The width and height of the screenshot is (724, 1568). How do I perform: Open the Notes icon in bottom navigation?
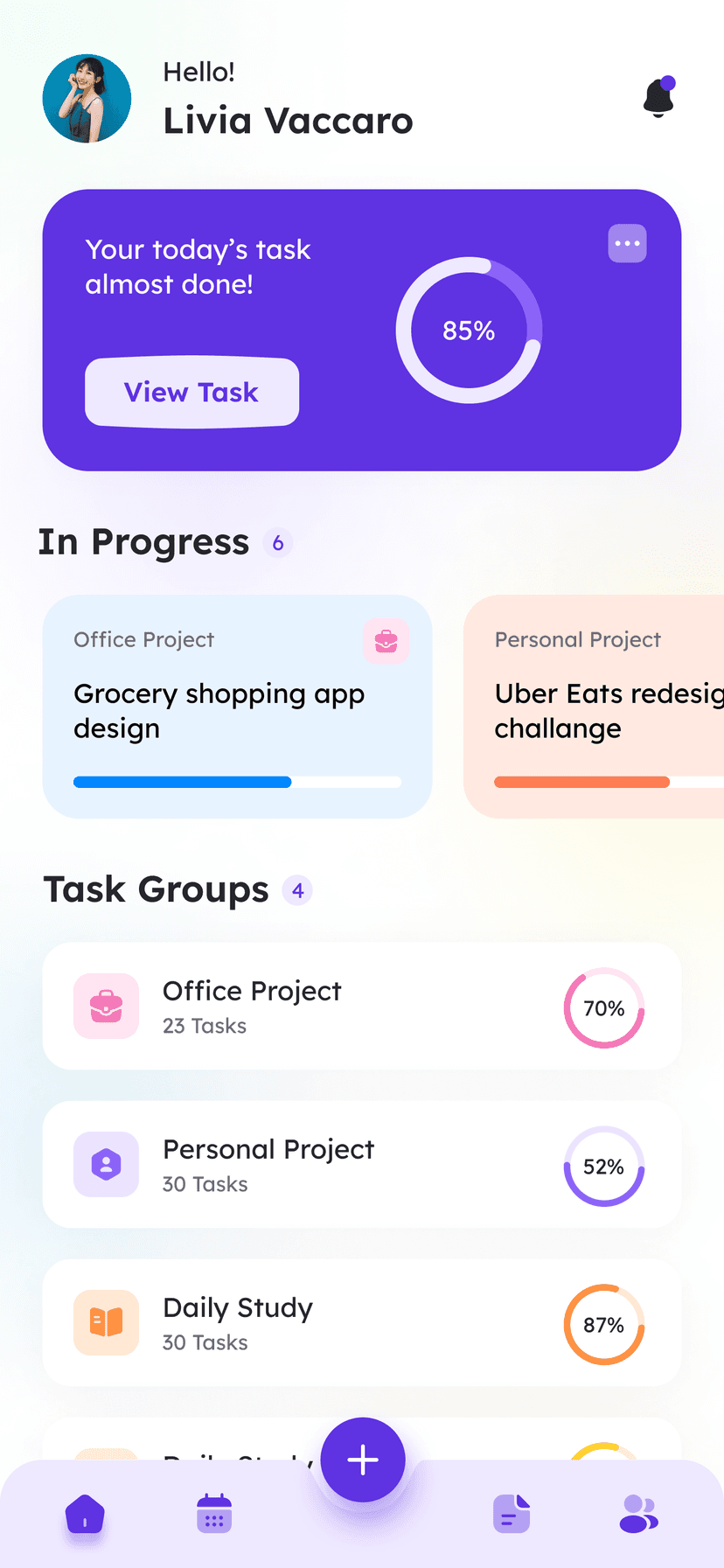pos(512,1514)
